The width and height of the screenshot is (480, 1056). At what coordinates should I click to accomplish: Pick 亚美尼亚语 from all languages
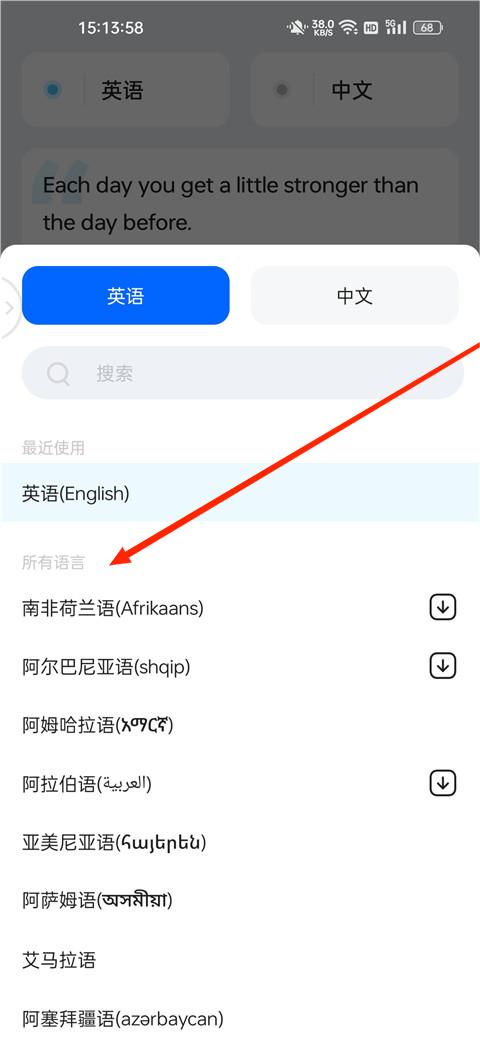tap(240, 842)
